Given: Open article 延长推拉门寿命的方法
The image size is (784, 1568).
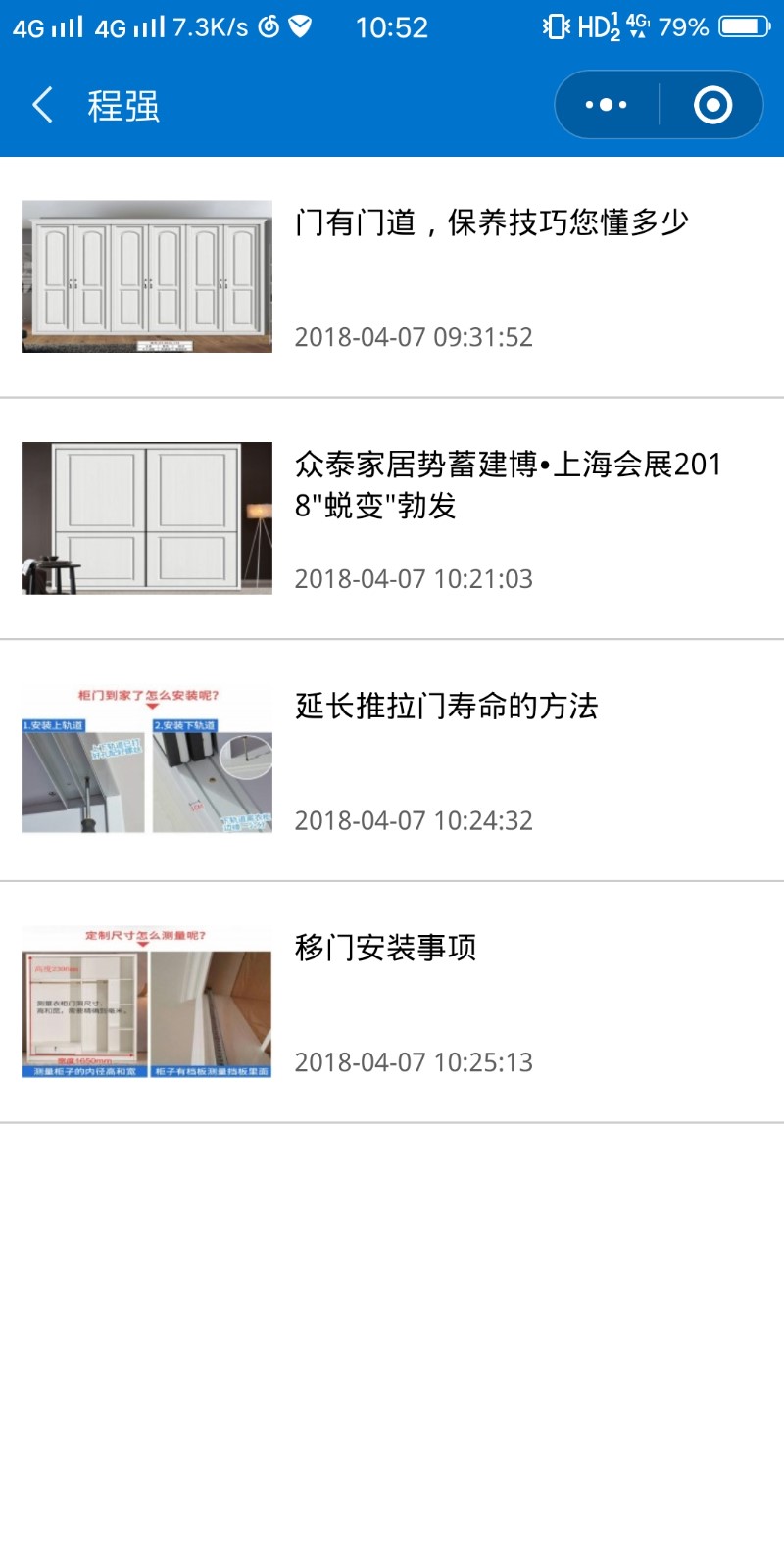Looking at the screenshot, I should (x=446, y=706).
